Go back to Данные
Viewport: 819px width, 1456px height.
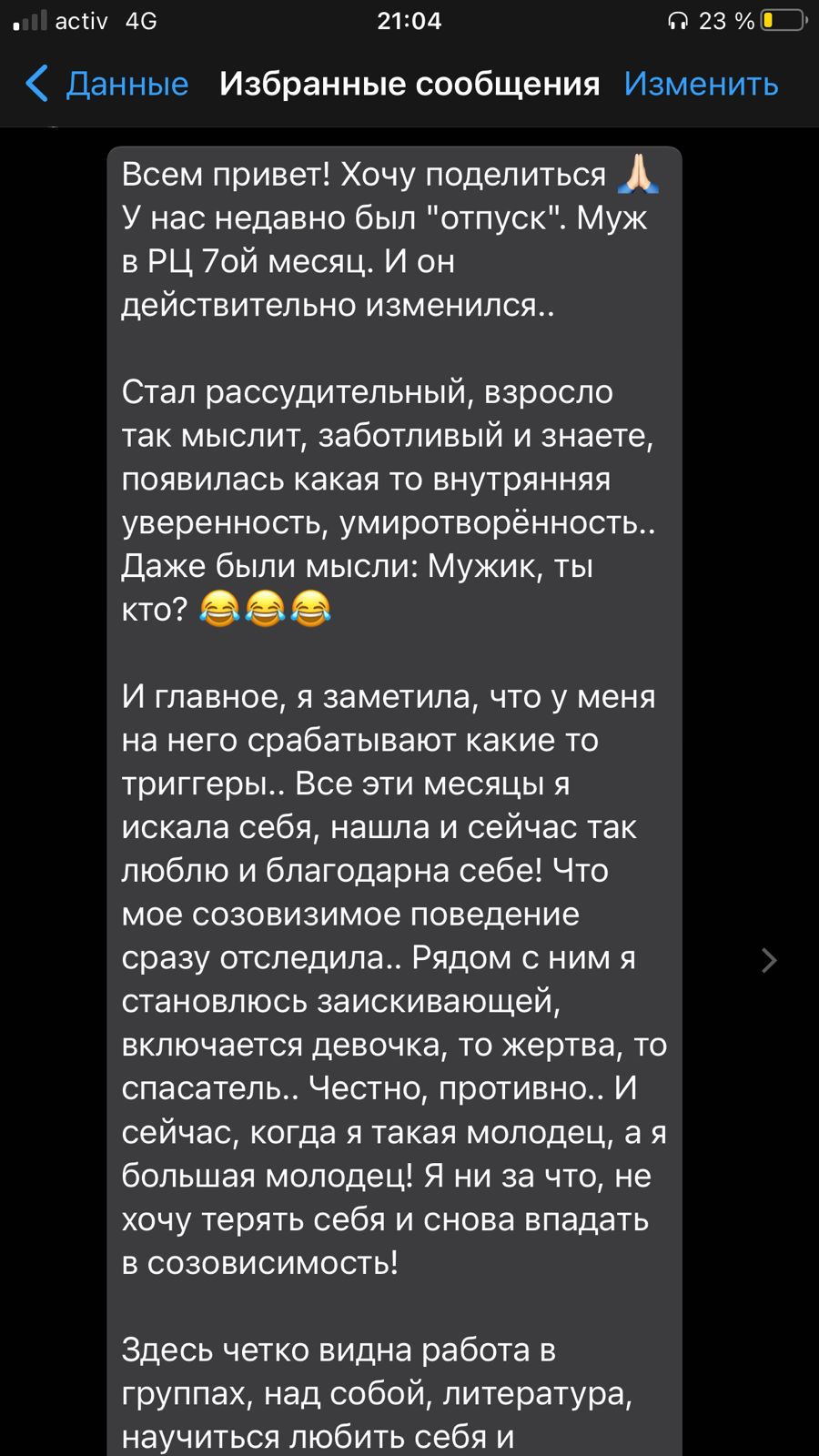click(x=106, y=84)
